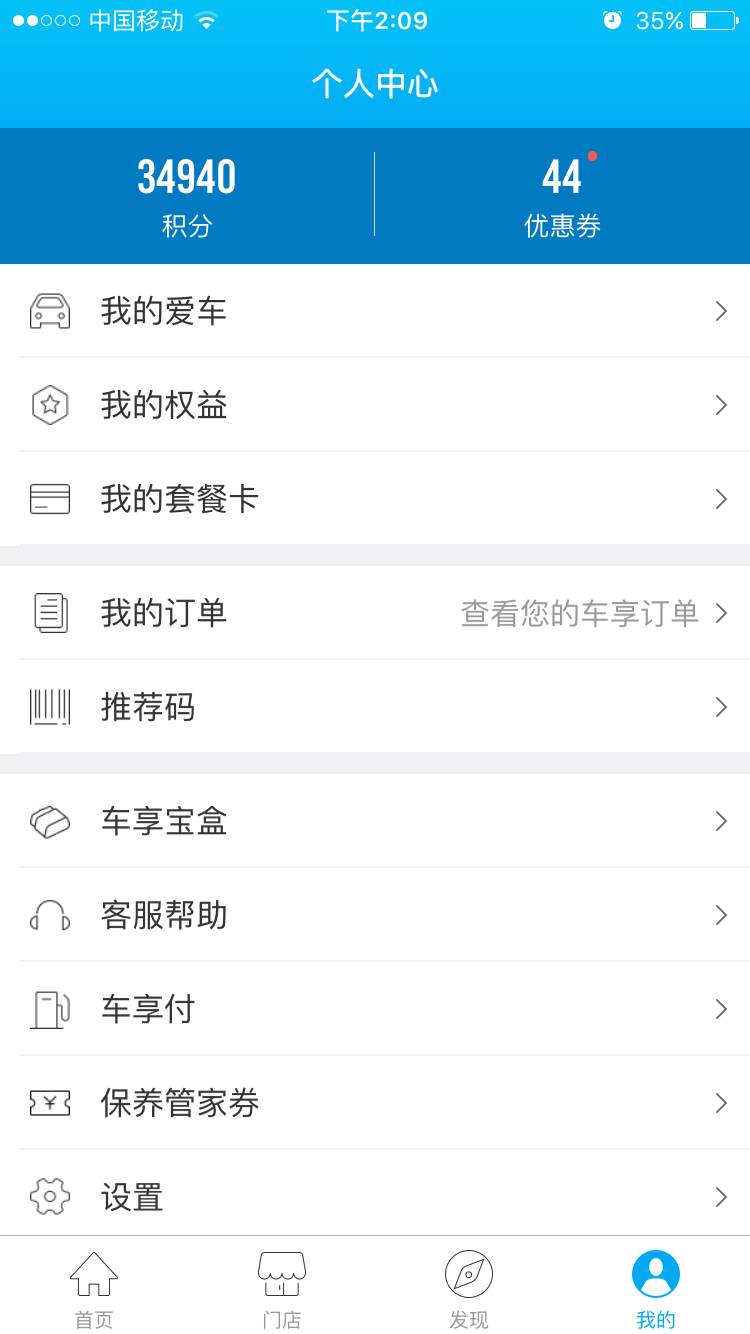Select the 我的 profile tab
The height and width of the screenshot is (1334, 750).
(x=656, y=1288)
